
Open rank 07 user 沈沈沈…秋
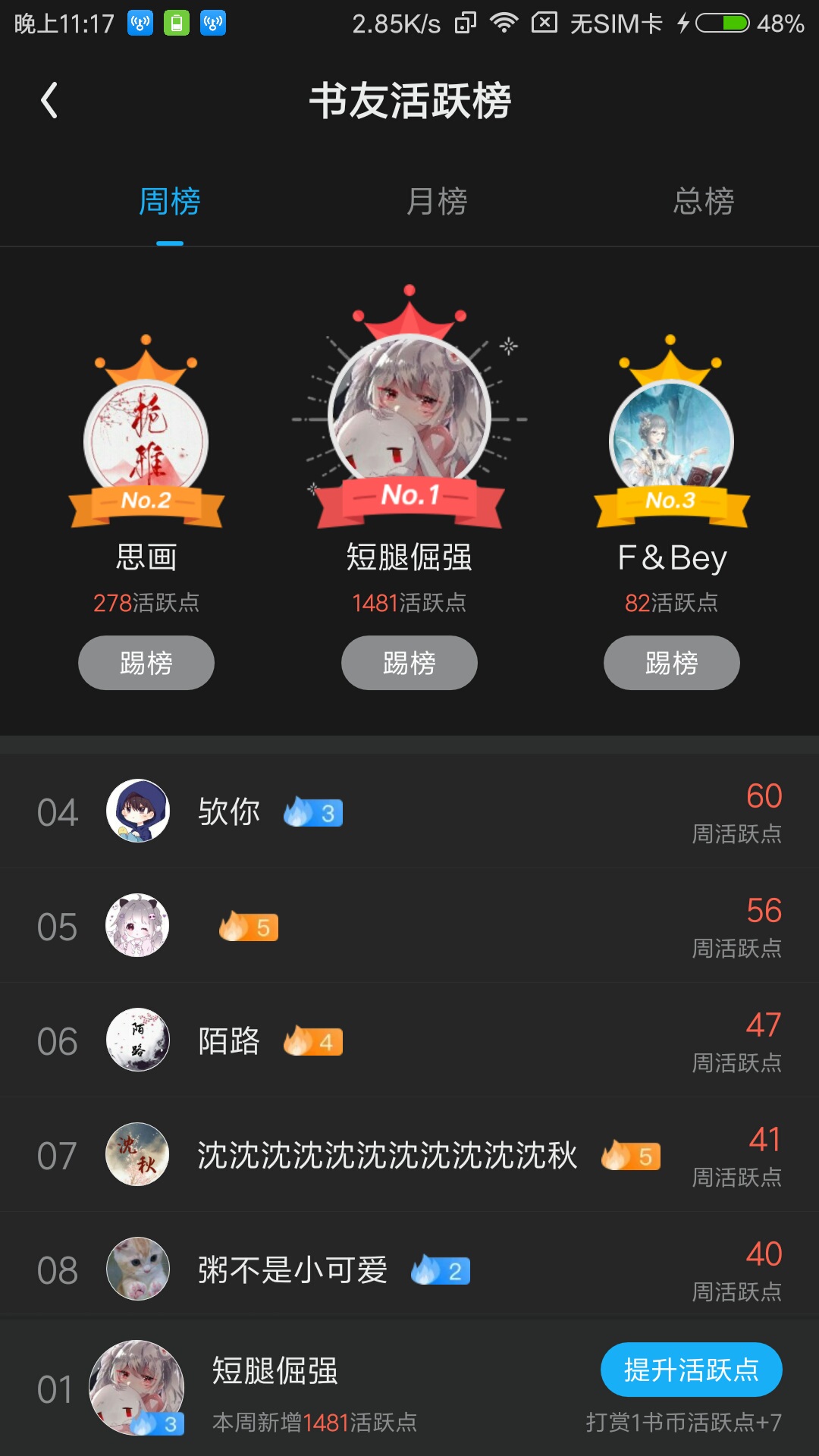(x=409, y=1155)
